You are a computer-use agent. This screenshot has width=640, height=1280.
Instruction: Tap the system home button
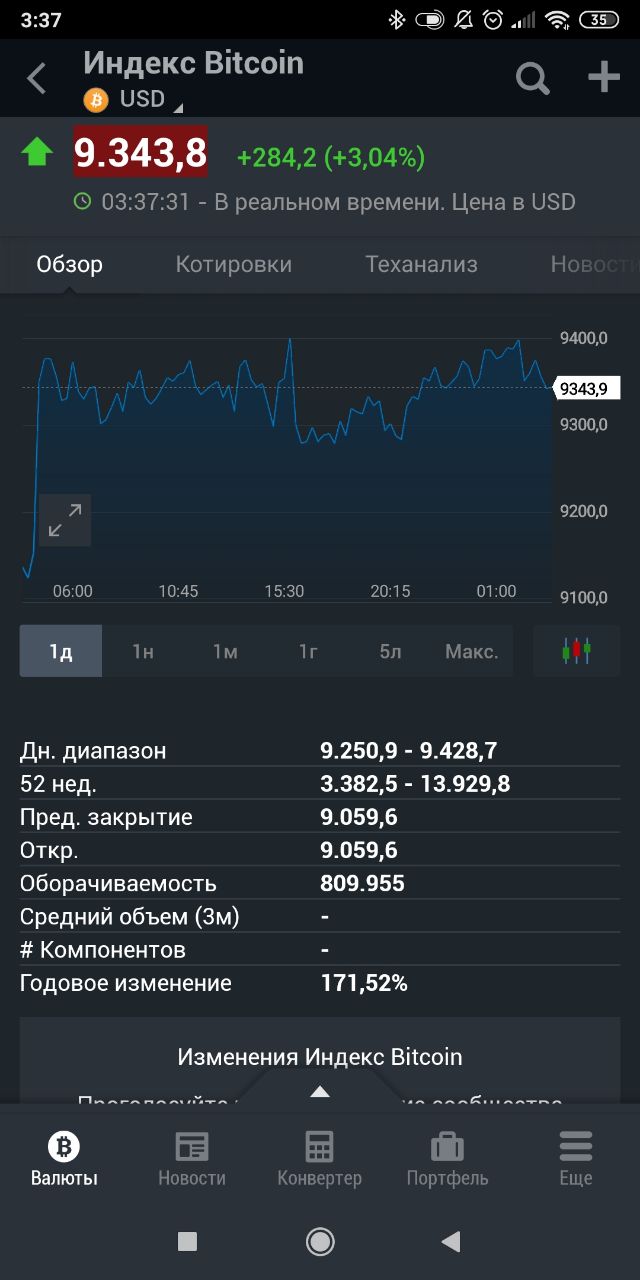pos(320,1241)
